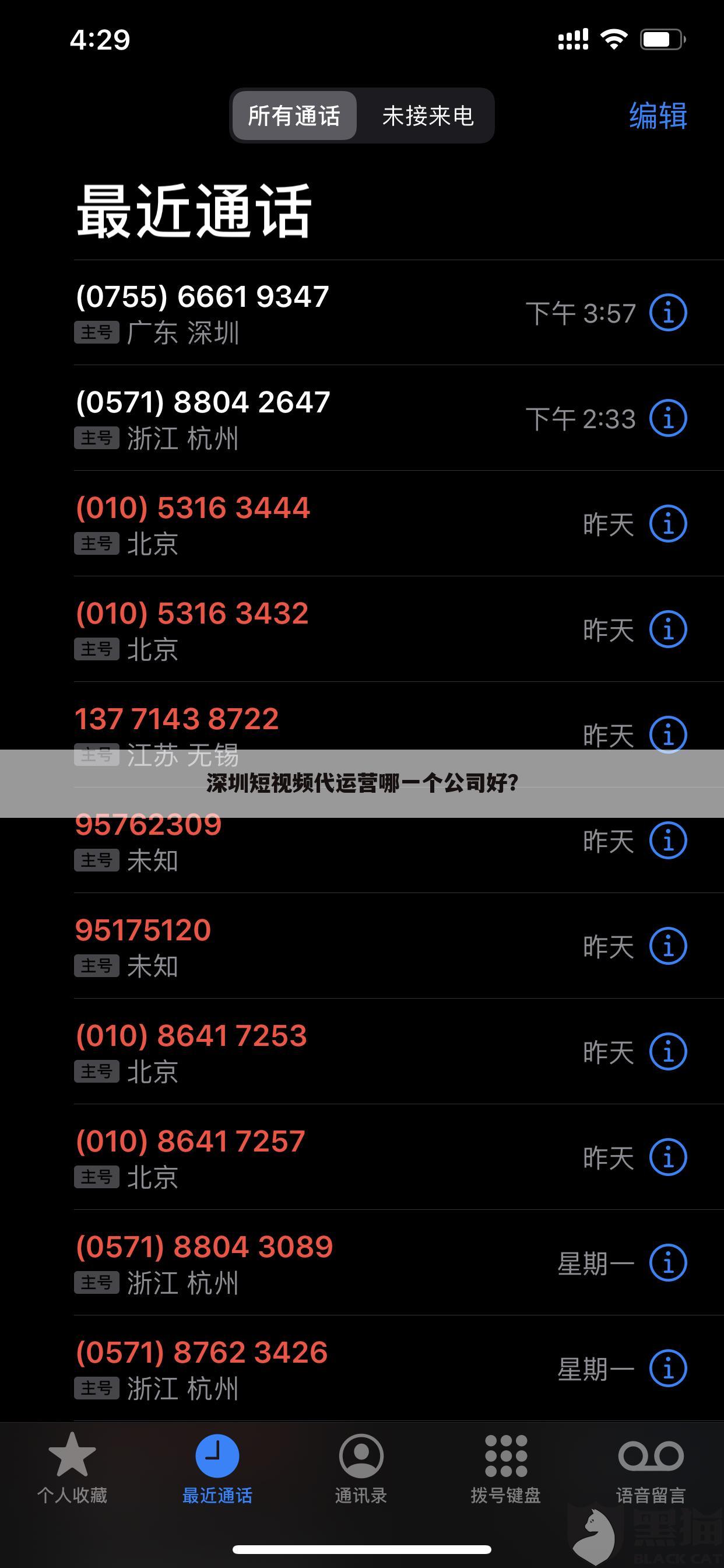The image size is (724, 1568).
Task: Open info for call (0571) 8804 2647
Action: [x=668, y=419]
